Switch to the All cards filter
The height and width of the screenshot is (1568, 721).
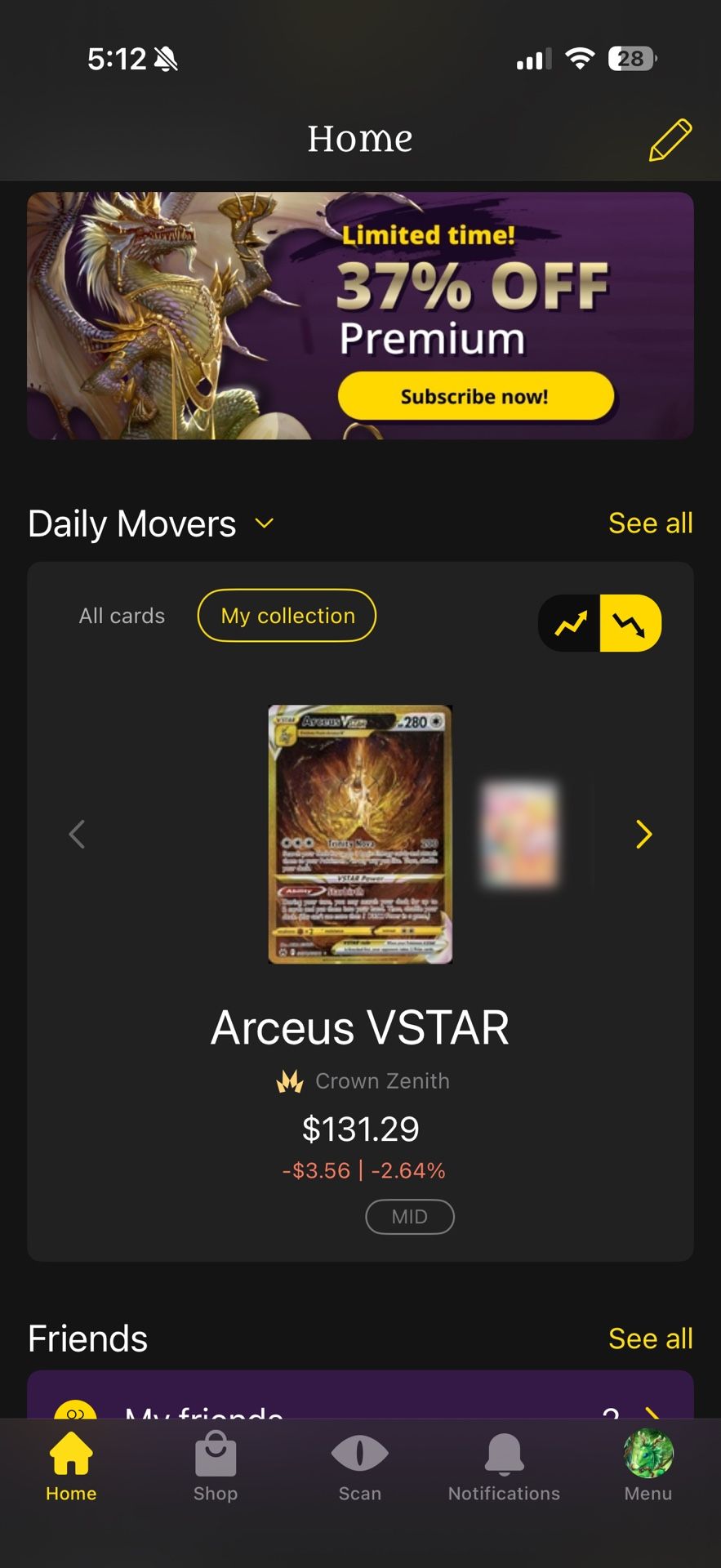click(122, 616)
